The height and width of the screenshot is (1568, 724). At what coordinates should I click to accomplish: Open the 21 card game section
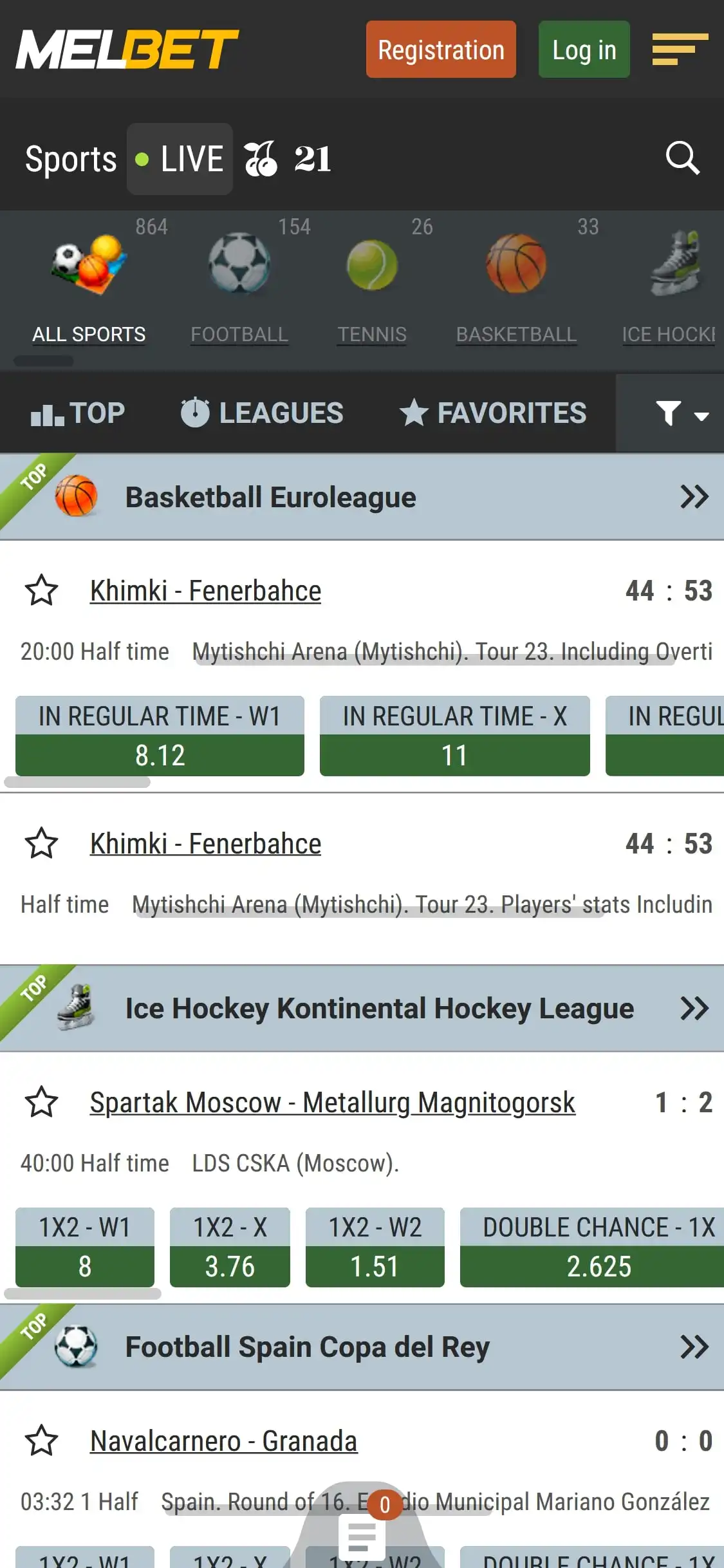pyautogui.click(x=288, y=159)
